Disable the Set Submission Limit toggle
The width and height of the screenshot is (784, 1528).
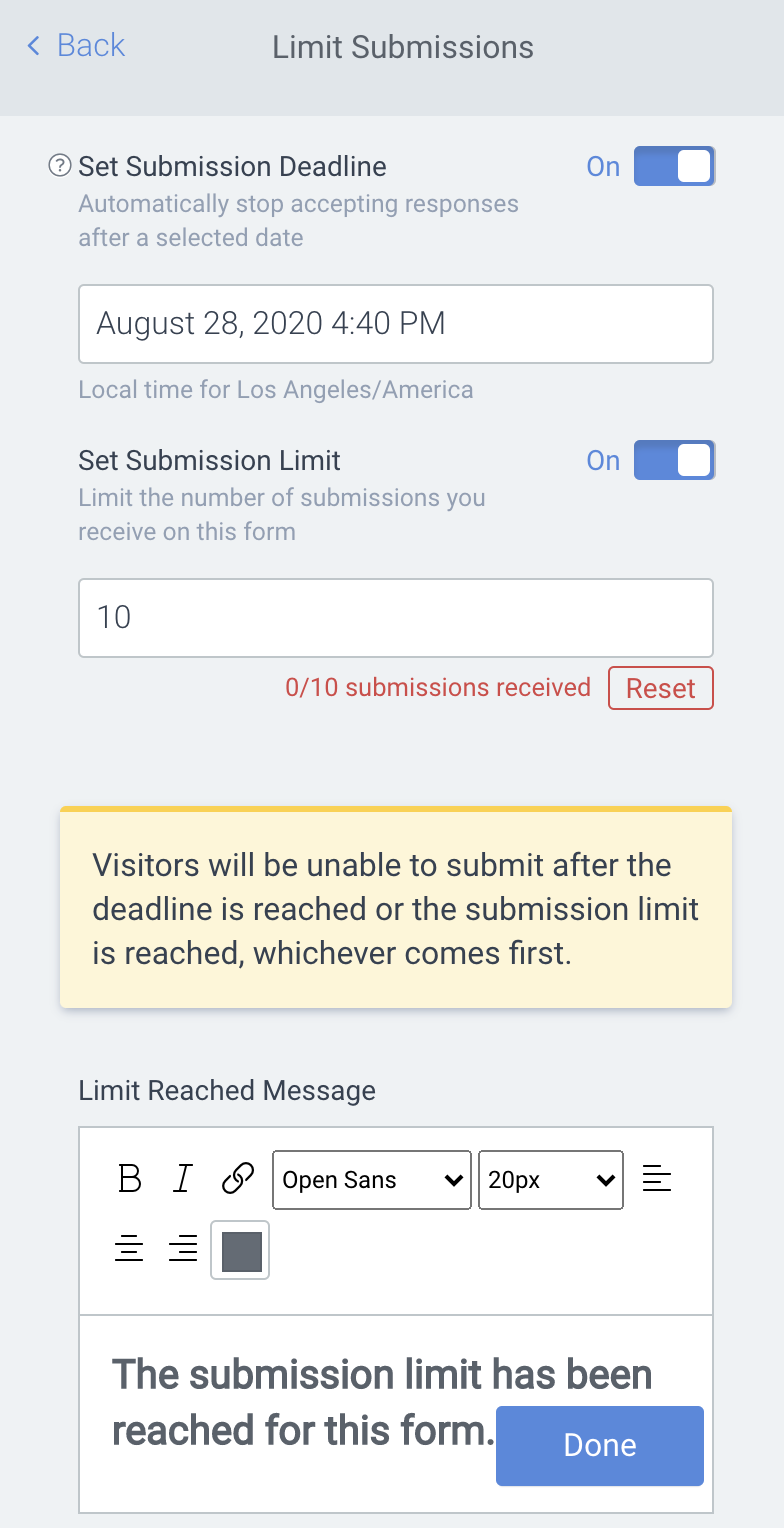[675, 461]
